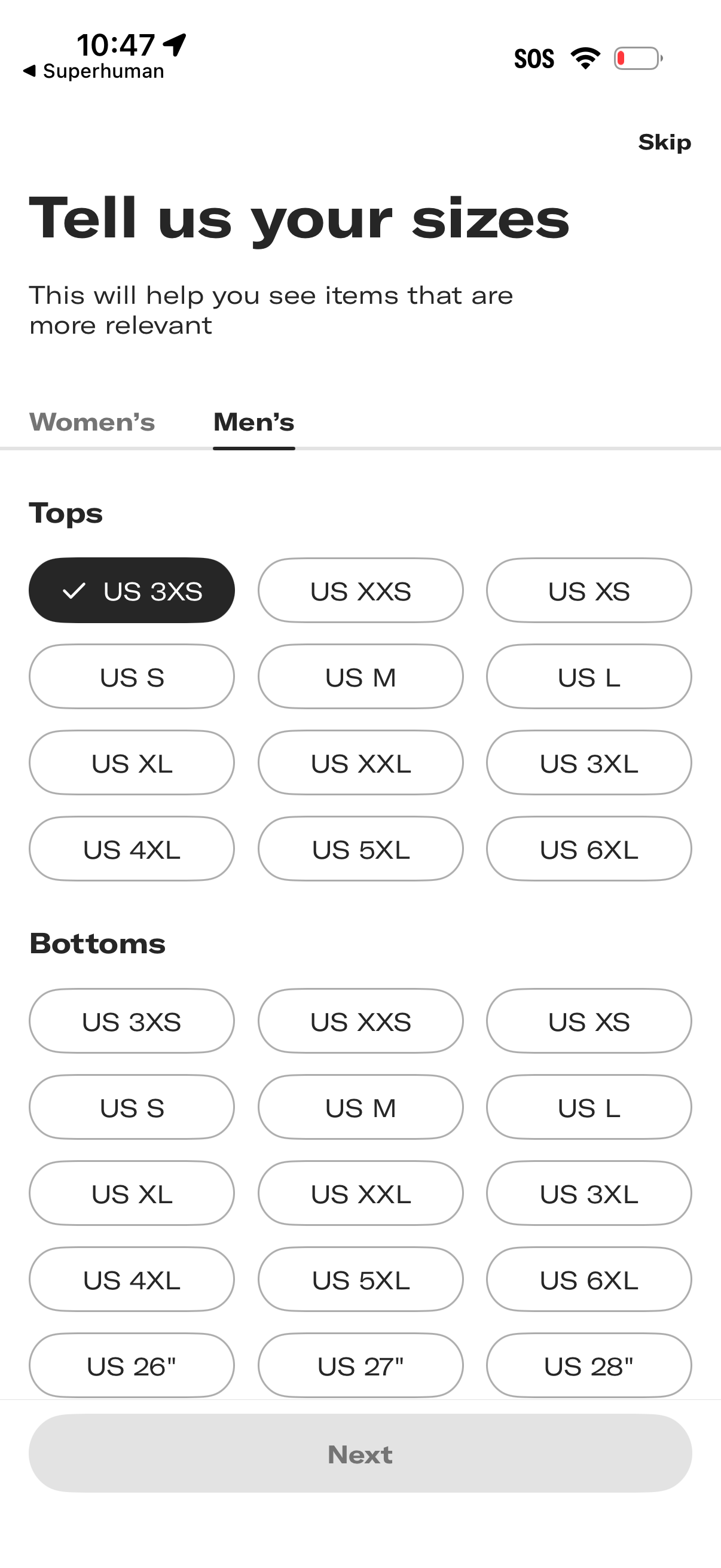Select US 26" waist size
Image resolution: width=721 pixels, height=1568 pixels.
[132, 1365]
